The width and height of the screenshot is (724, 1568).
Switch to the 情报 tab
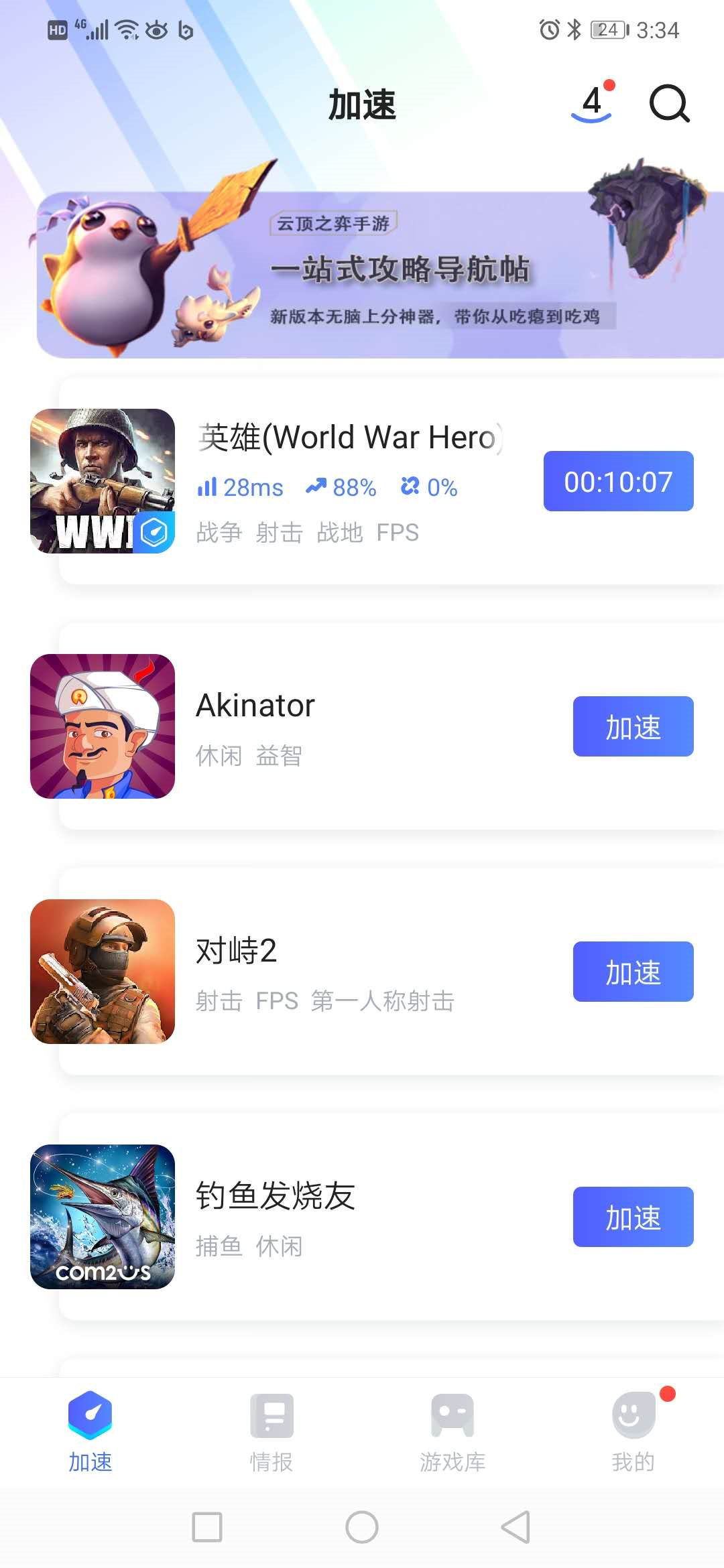[271, 1431]
